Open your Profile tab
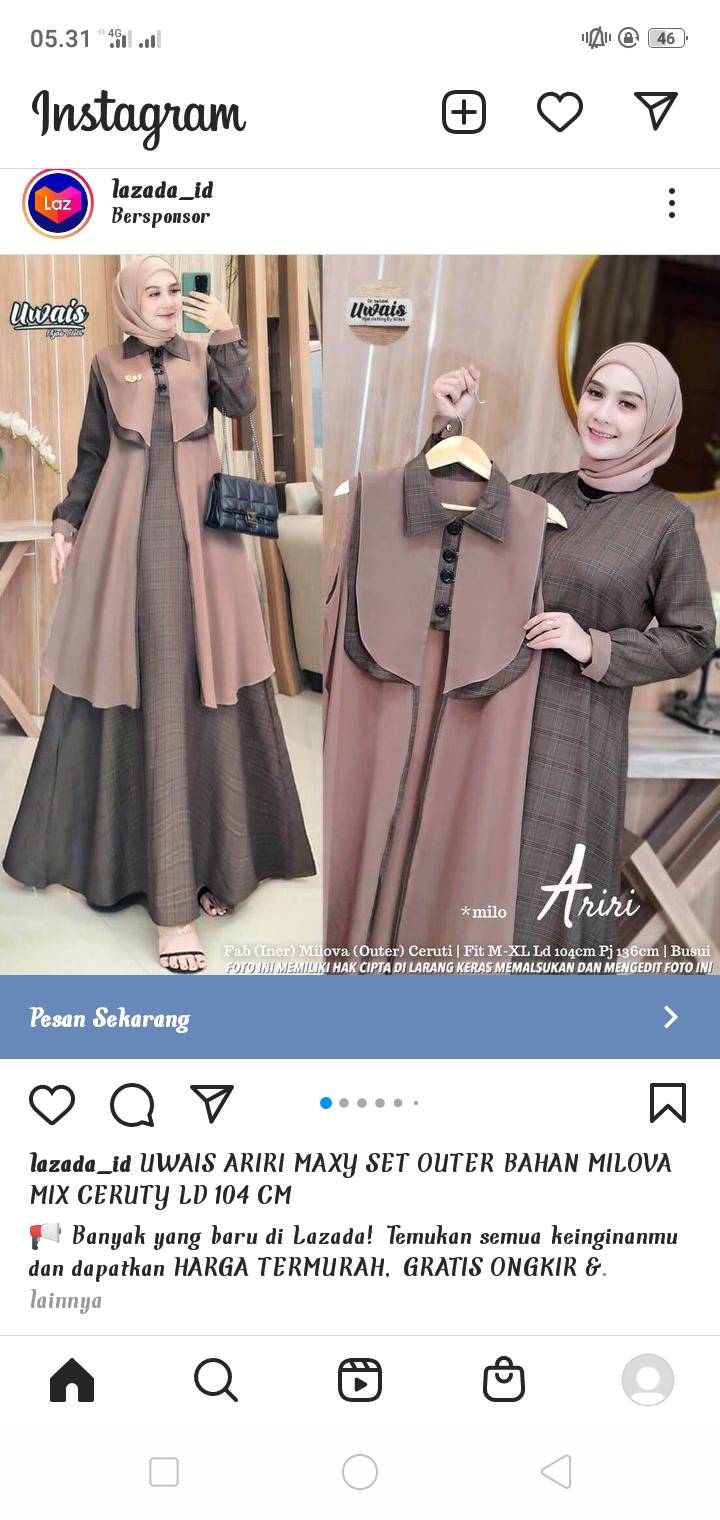Image resolution: width=720 pixels, height=1520 pixels. pyautogui.click(x=648, y=1380)
